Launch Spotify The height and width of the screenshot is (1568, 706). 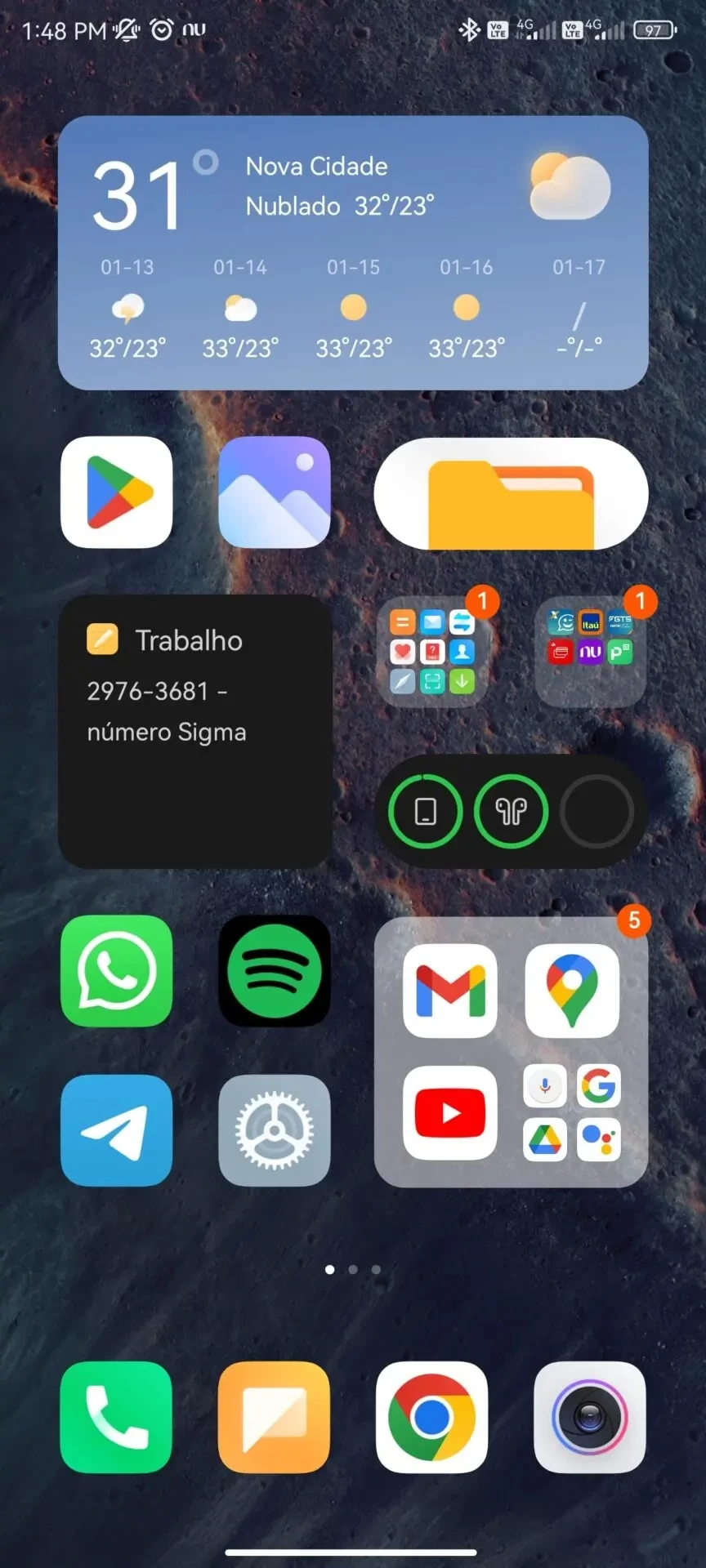275,971
